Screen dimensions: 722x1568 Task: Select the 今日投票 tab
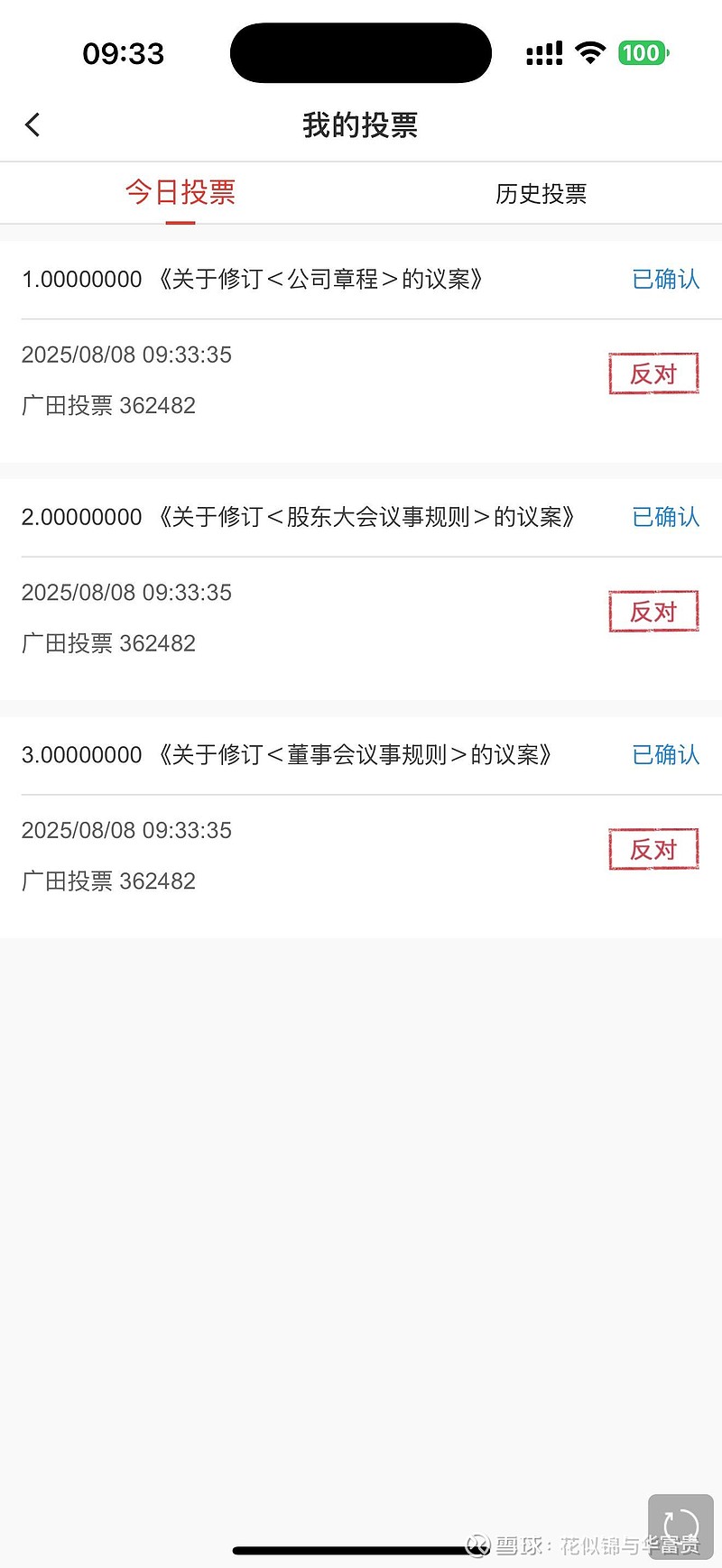[x=180, y=192]
